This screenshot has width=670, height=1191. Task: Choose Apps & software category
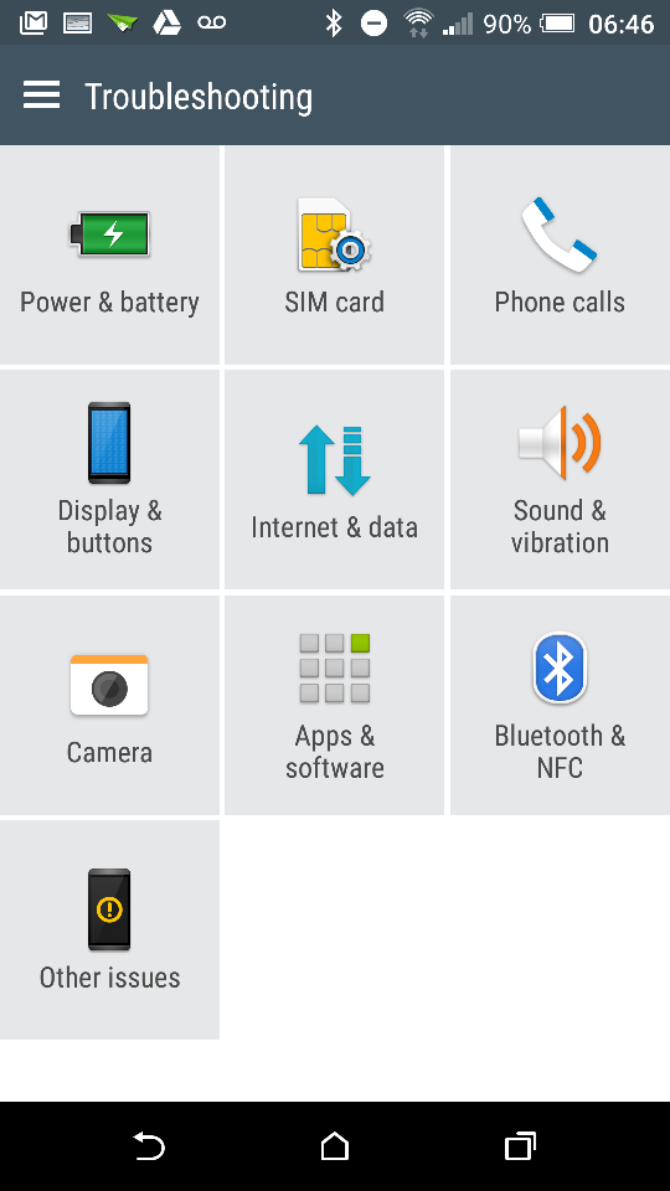334,705
